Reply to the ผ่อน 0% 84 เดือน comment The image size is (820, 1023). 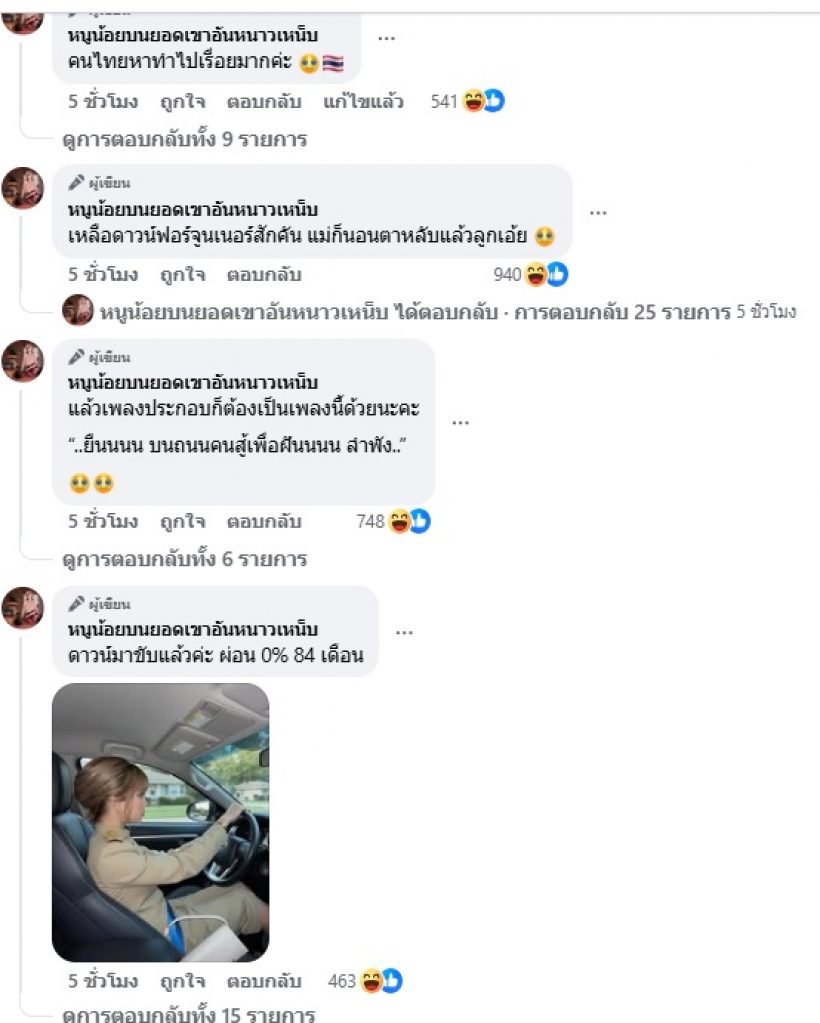[x=263, y=981]
